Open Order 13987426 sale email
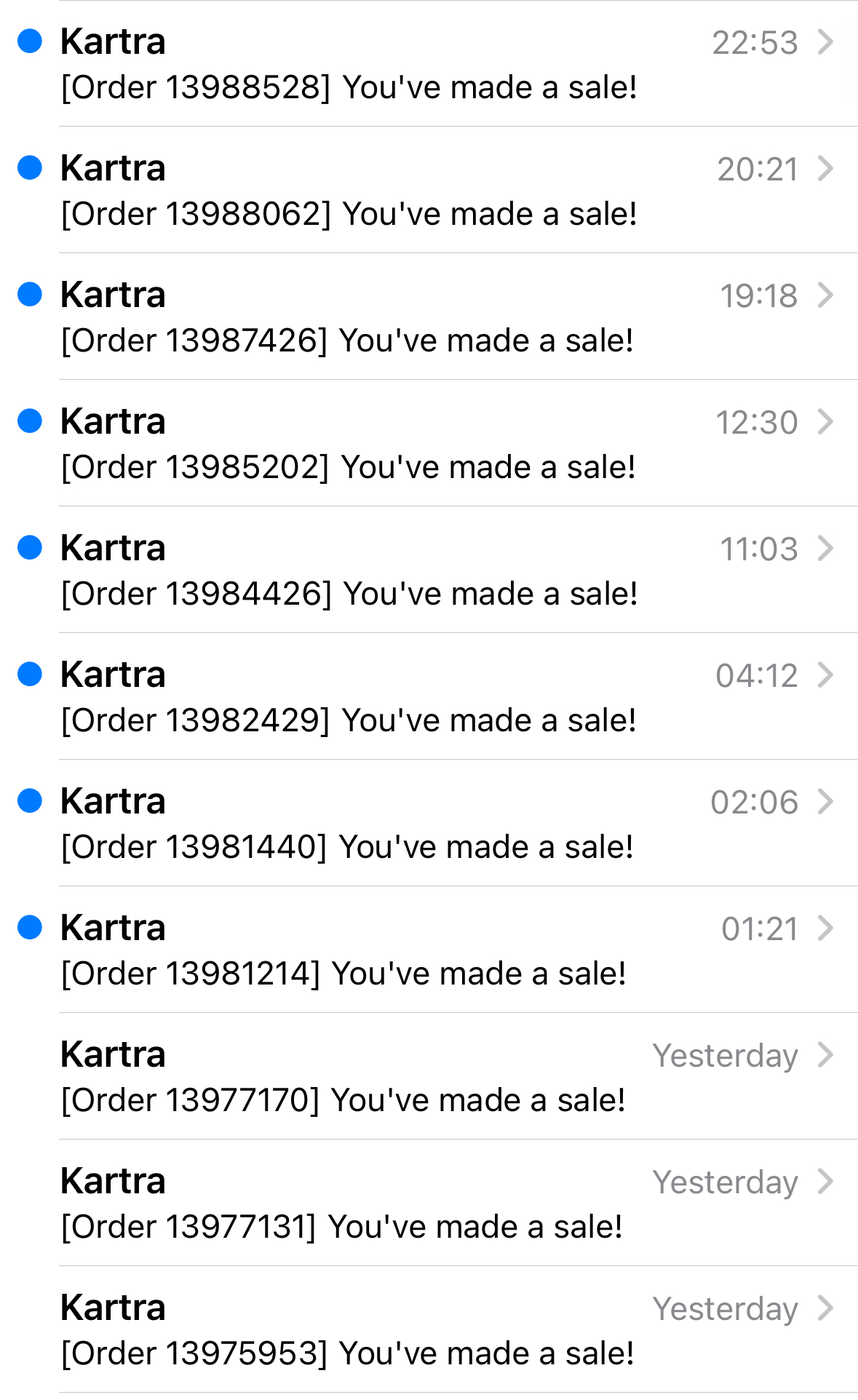 [429, 317]
